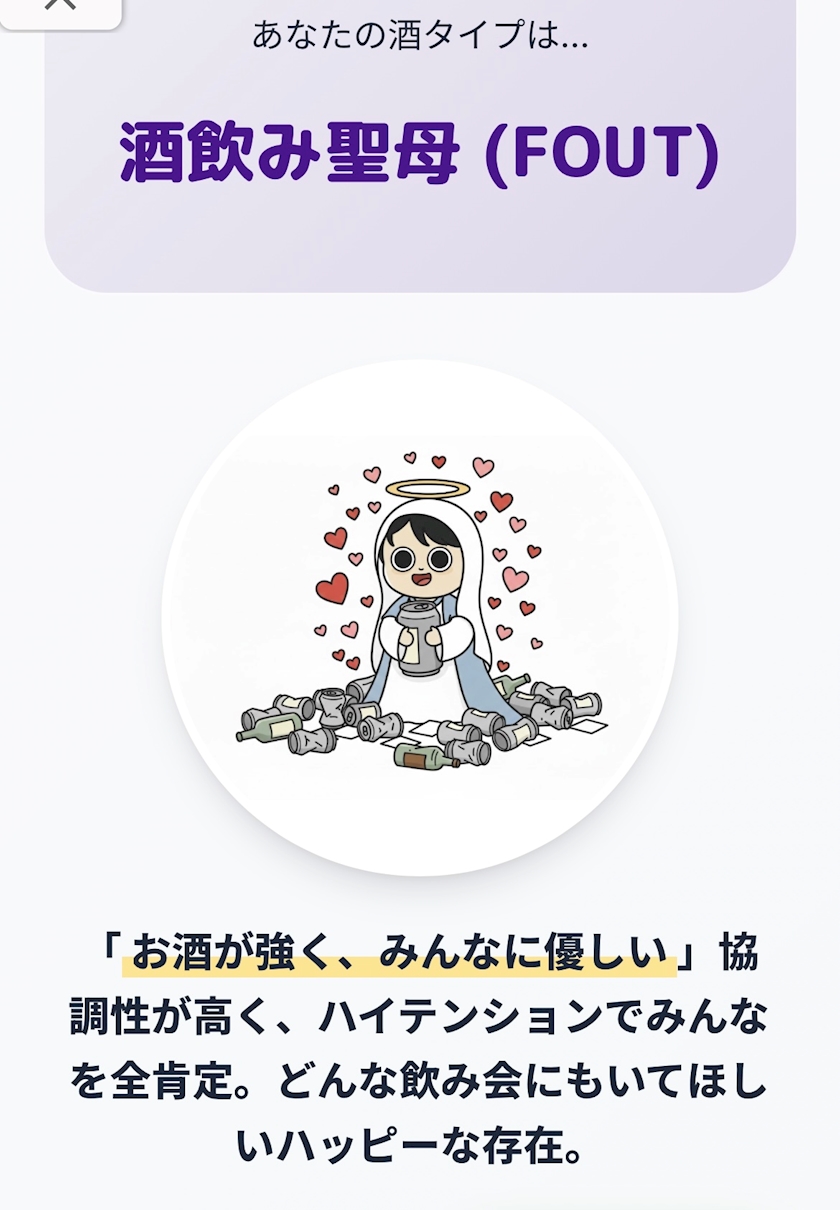
Task: Tap the purple result banner area
Action: click(x=420, y=230)
